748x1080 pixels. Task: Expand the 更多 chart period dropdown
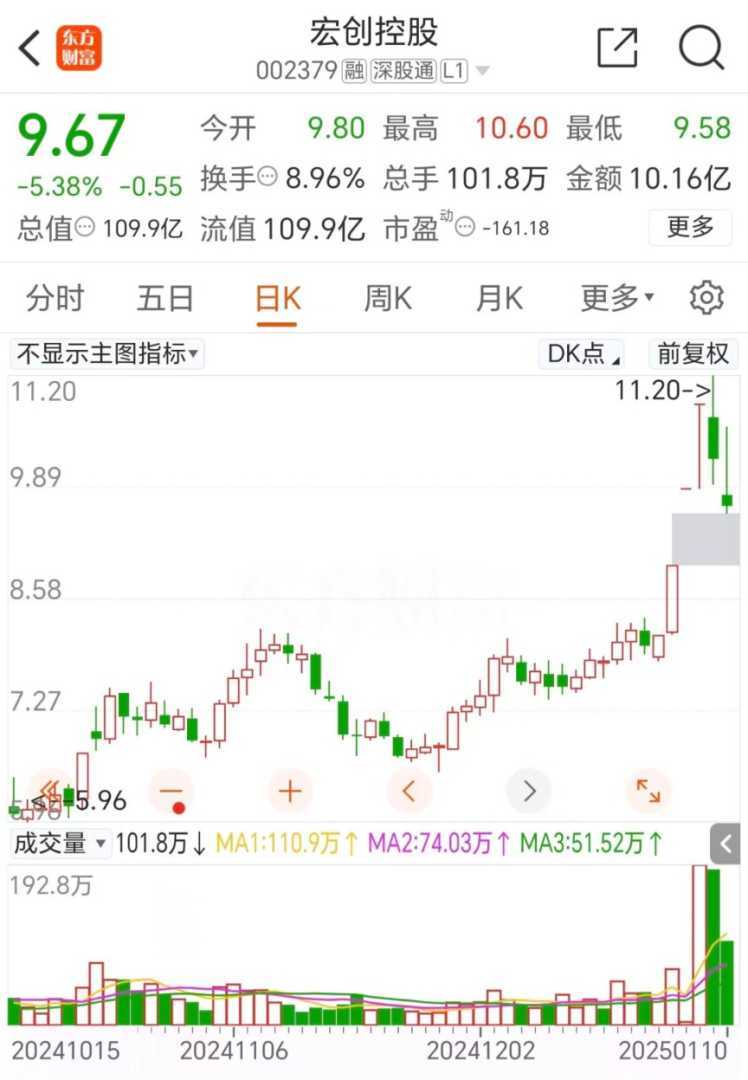tap(617, 298)
